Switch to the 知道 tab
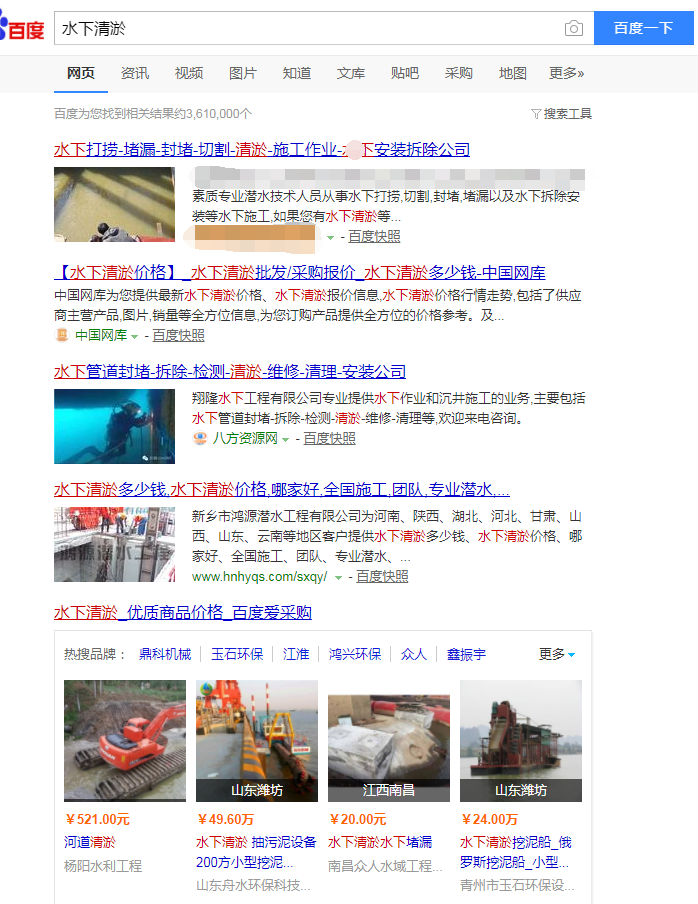 [297, 73]
